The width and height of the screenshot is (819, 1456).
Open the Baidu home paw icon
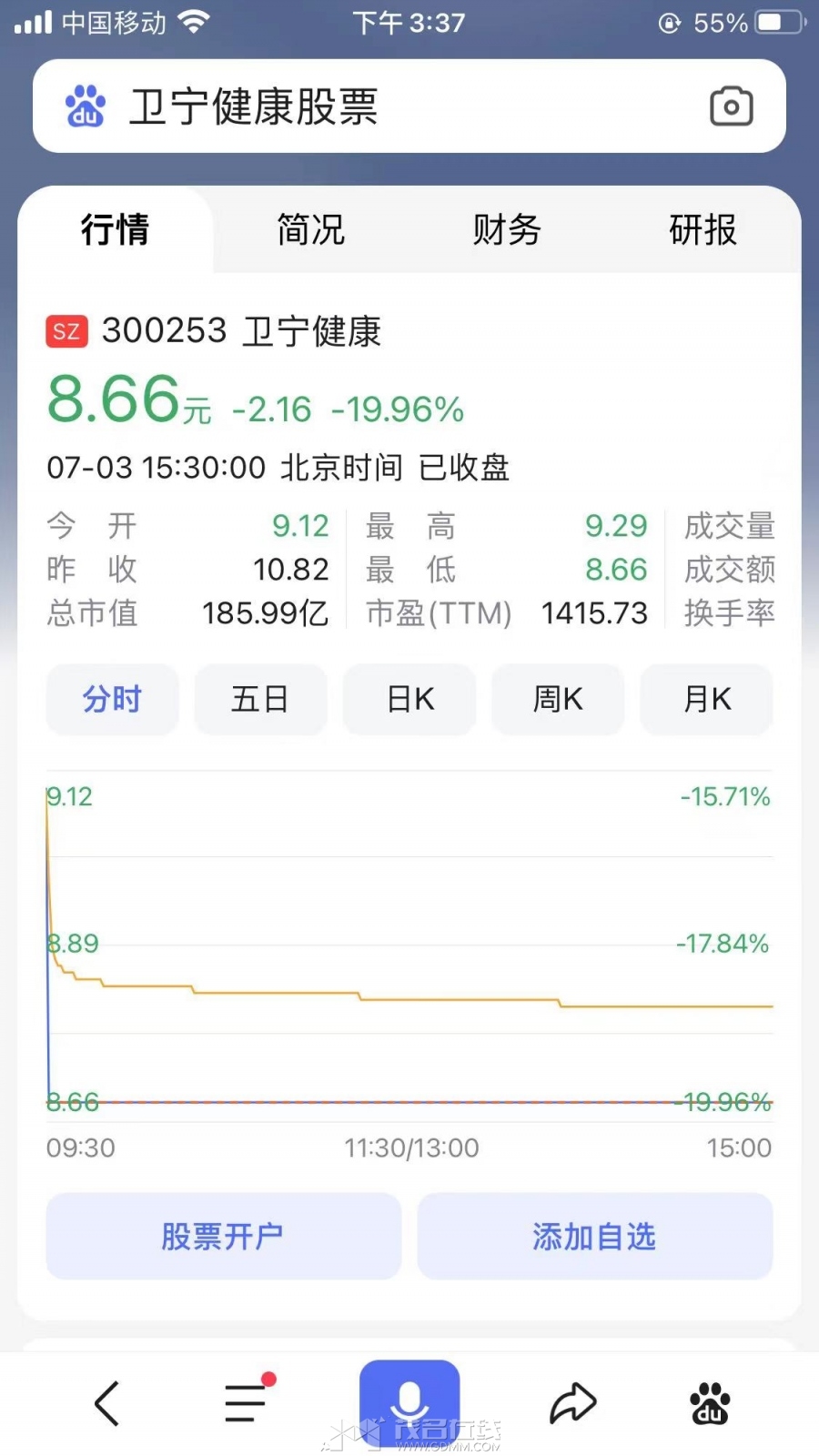(710, 1403)
